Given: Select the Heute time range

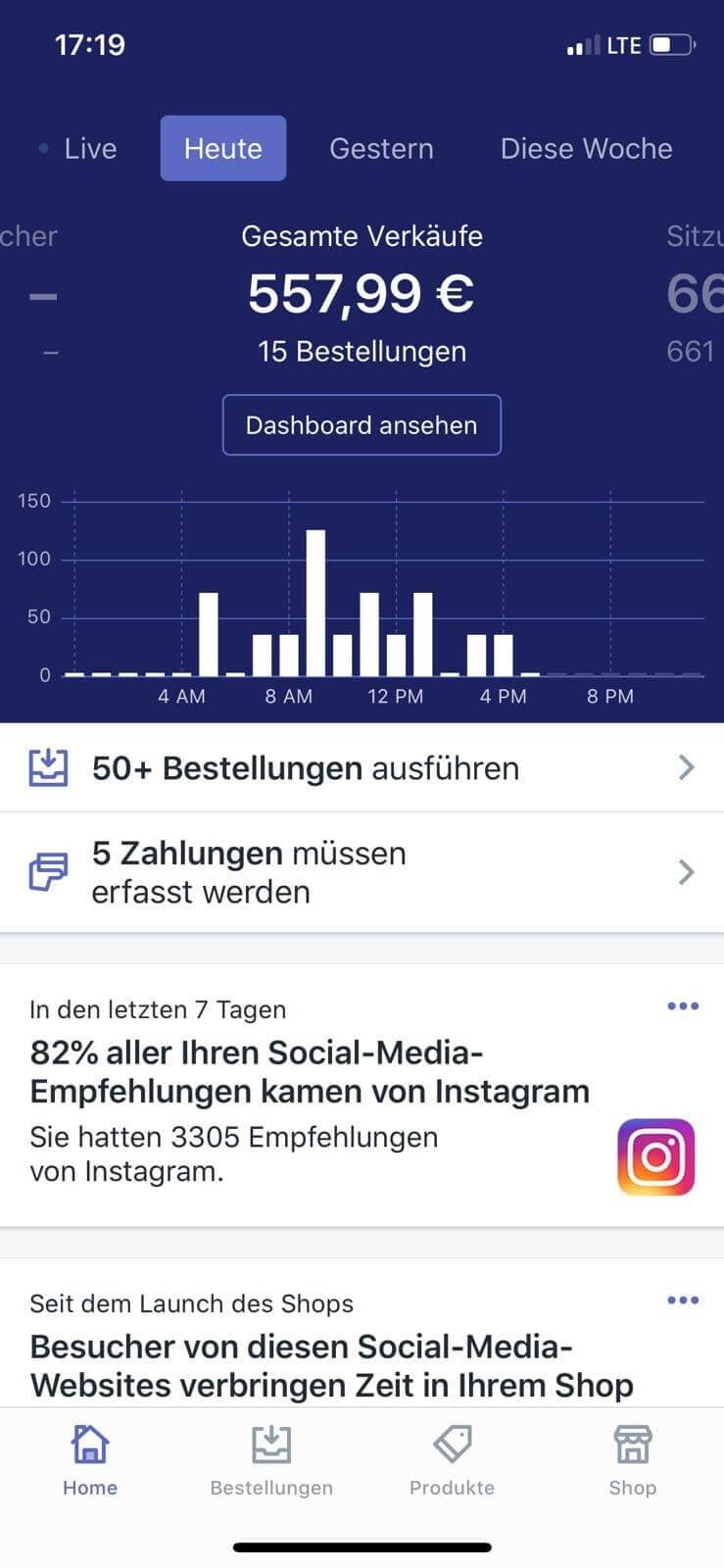Looking at the screenshot, I should coord(223,149).
